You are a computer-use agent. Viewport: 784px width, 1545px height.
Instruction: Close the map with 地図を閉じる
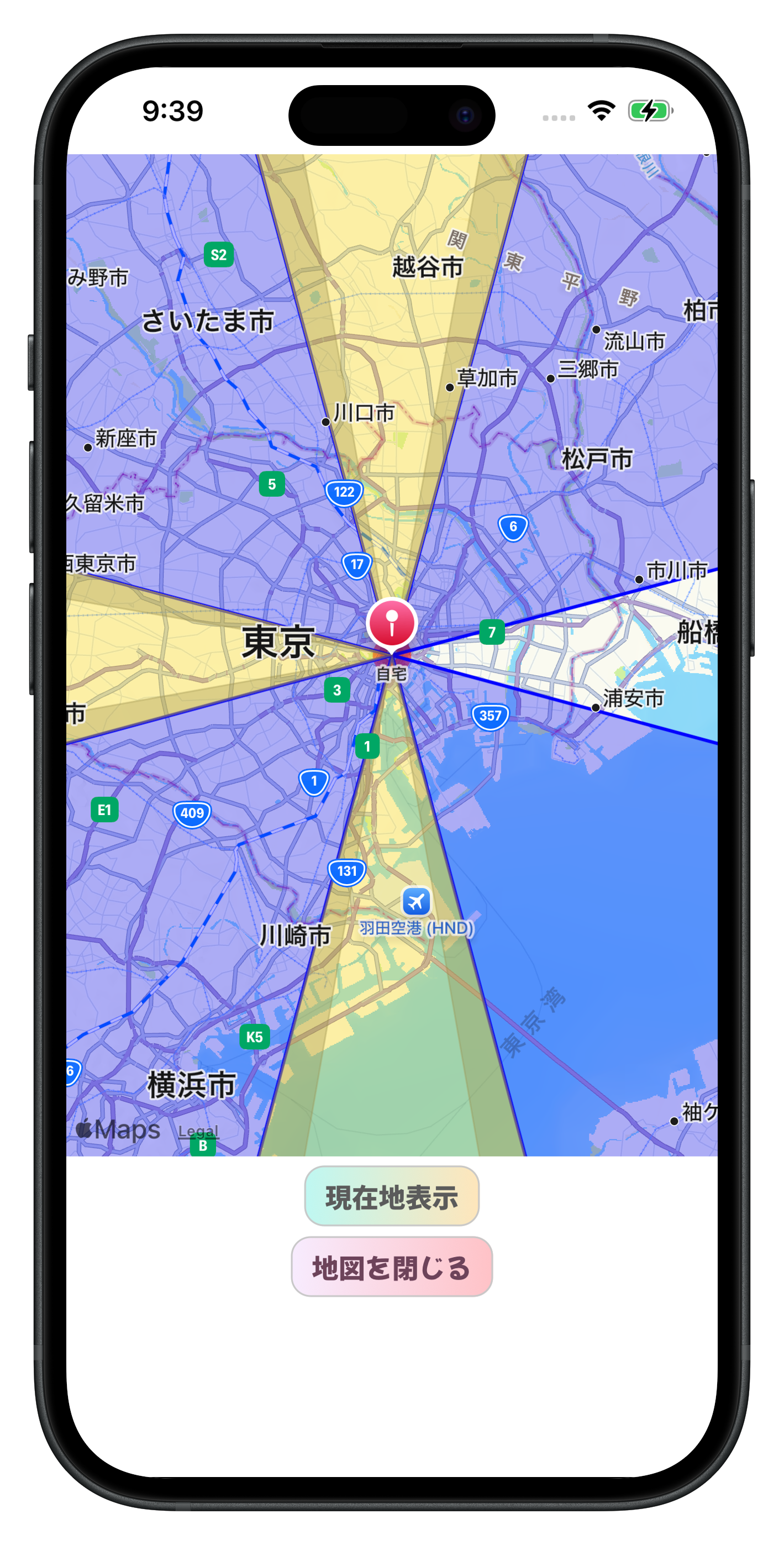click(392, 1267)
